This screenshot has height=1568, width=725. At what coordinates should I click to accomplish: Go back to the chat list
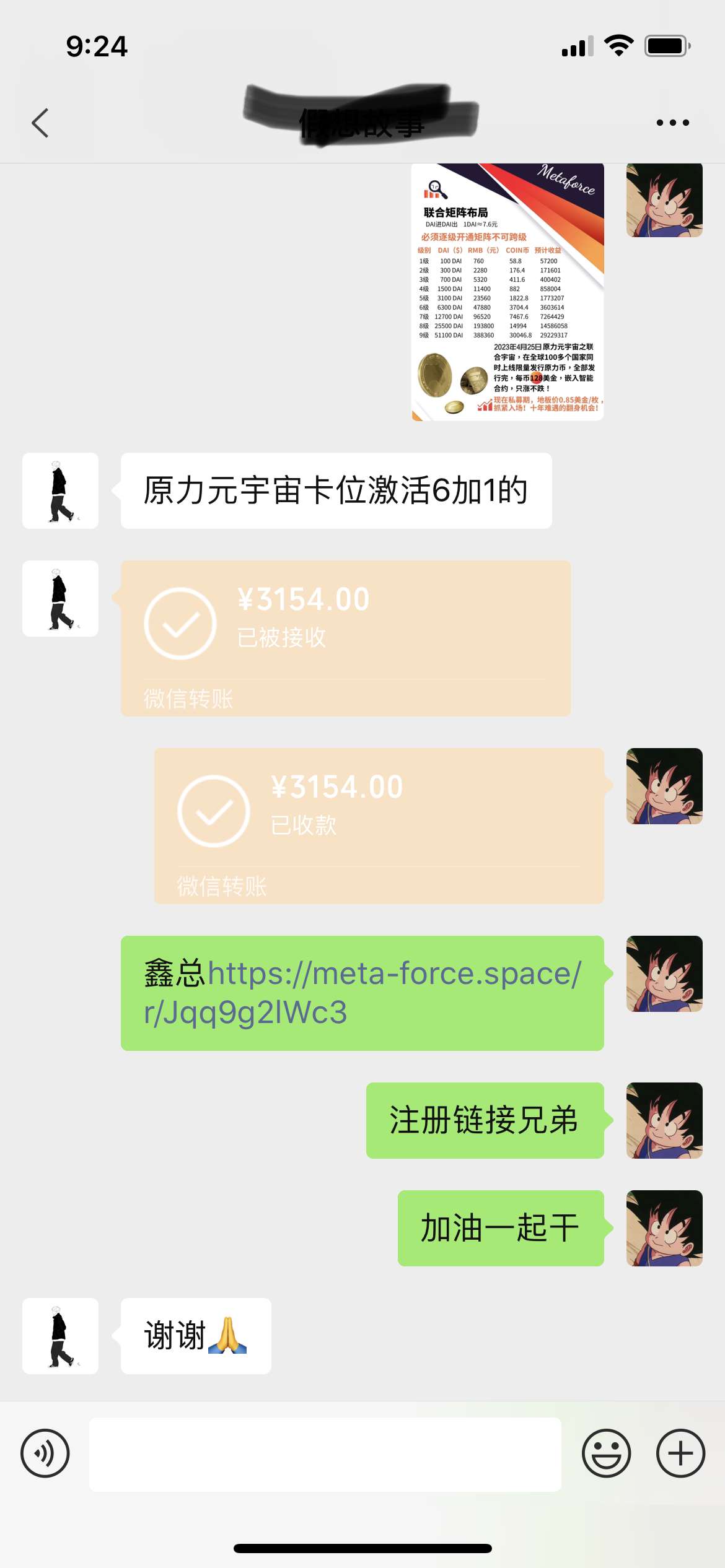click(40, 123)
